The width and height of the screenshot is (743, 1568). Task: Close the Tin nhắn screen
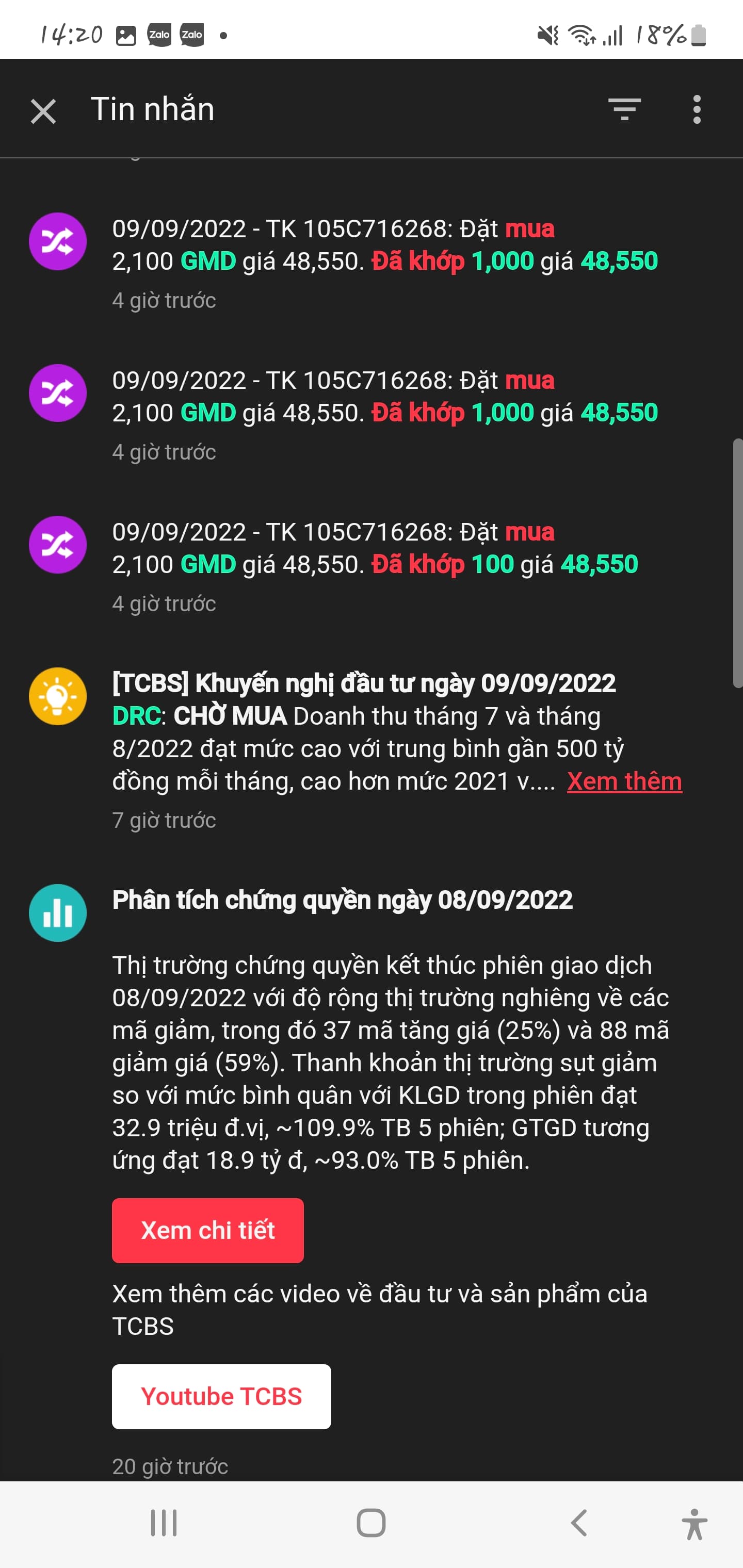point(43,111)
